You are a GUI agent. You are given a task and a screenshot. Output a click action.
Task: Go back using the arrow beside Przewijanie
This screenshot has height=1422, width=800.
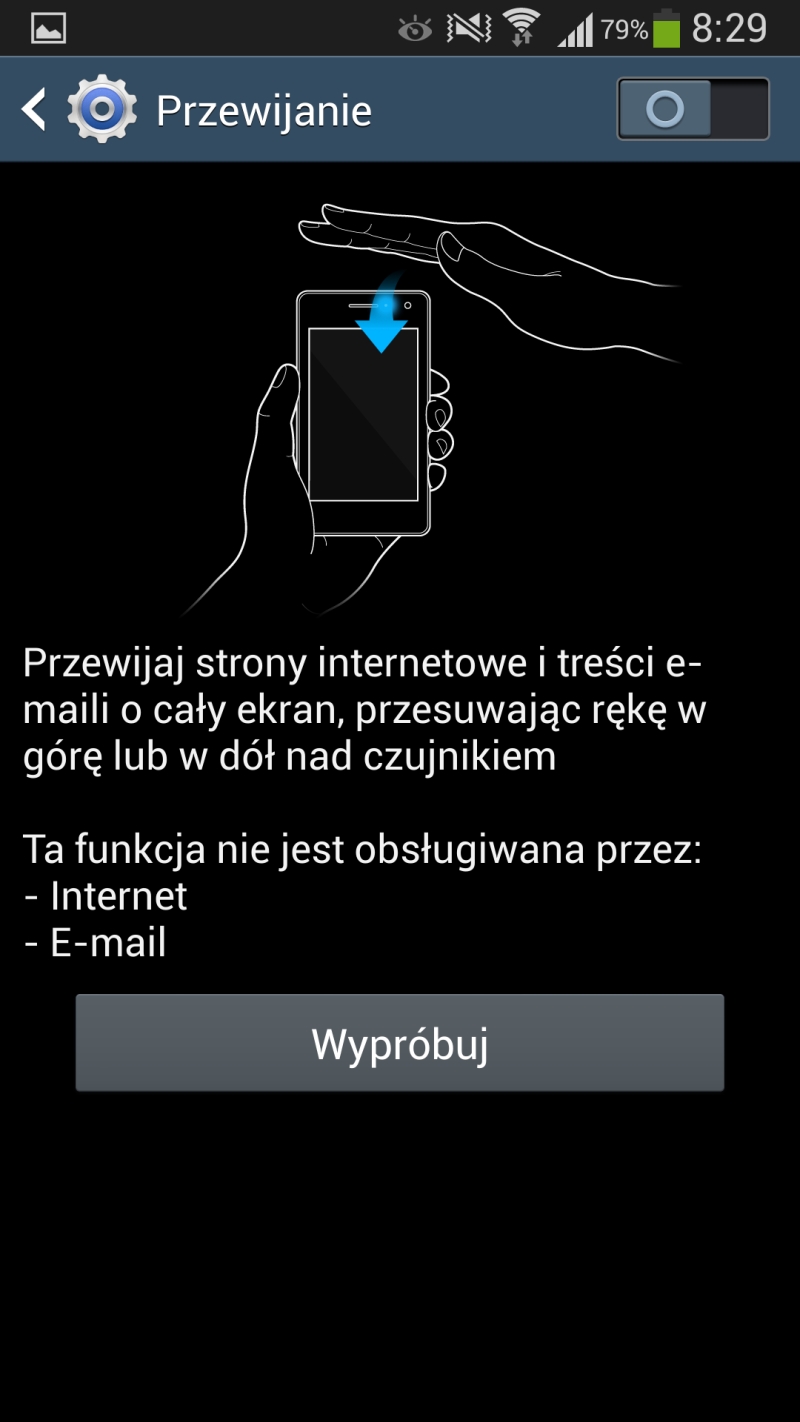coord(34,109)
